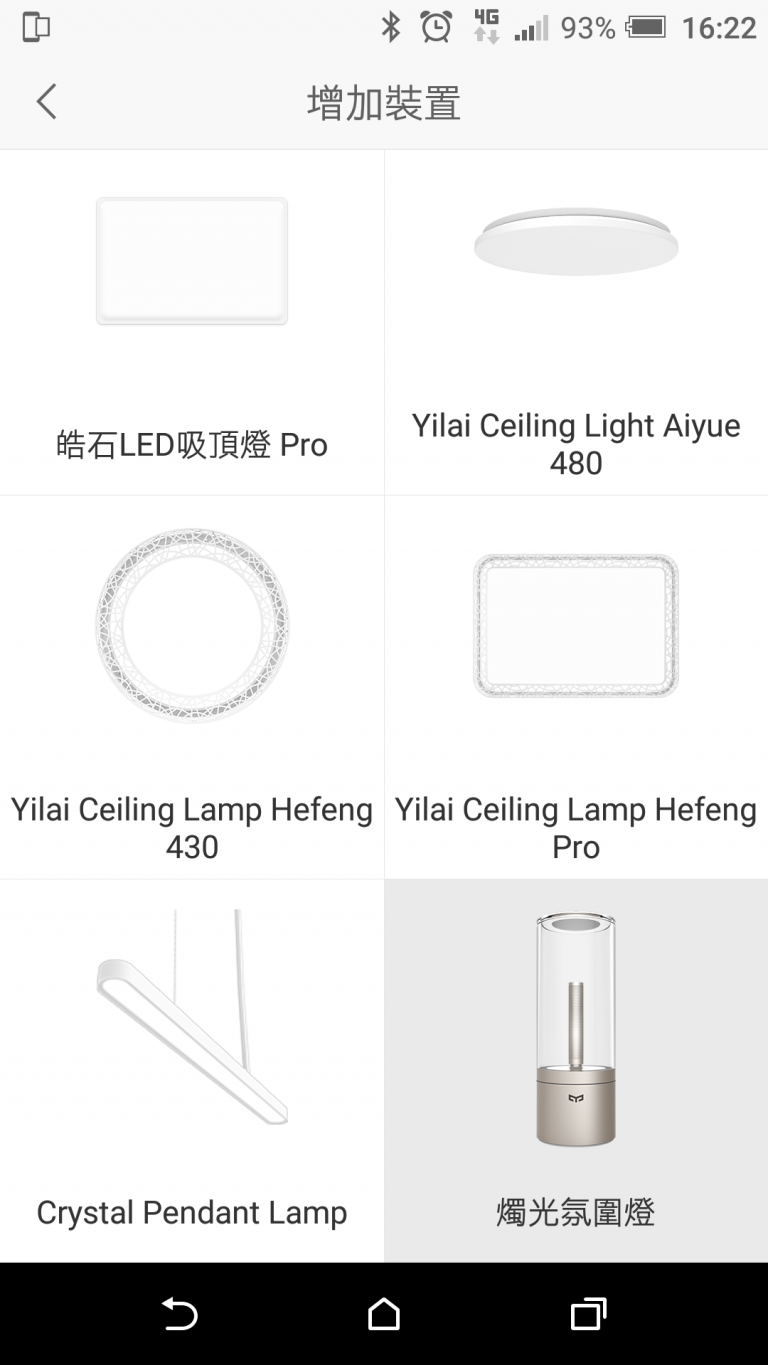The image size is (768, 1365).
Task: Choose Yilai Ceiling Light Aiyue 480
Action: pos(576,323)
